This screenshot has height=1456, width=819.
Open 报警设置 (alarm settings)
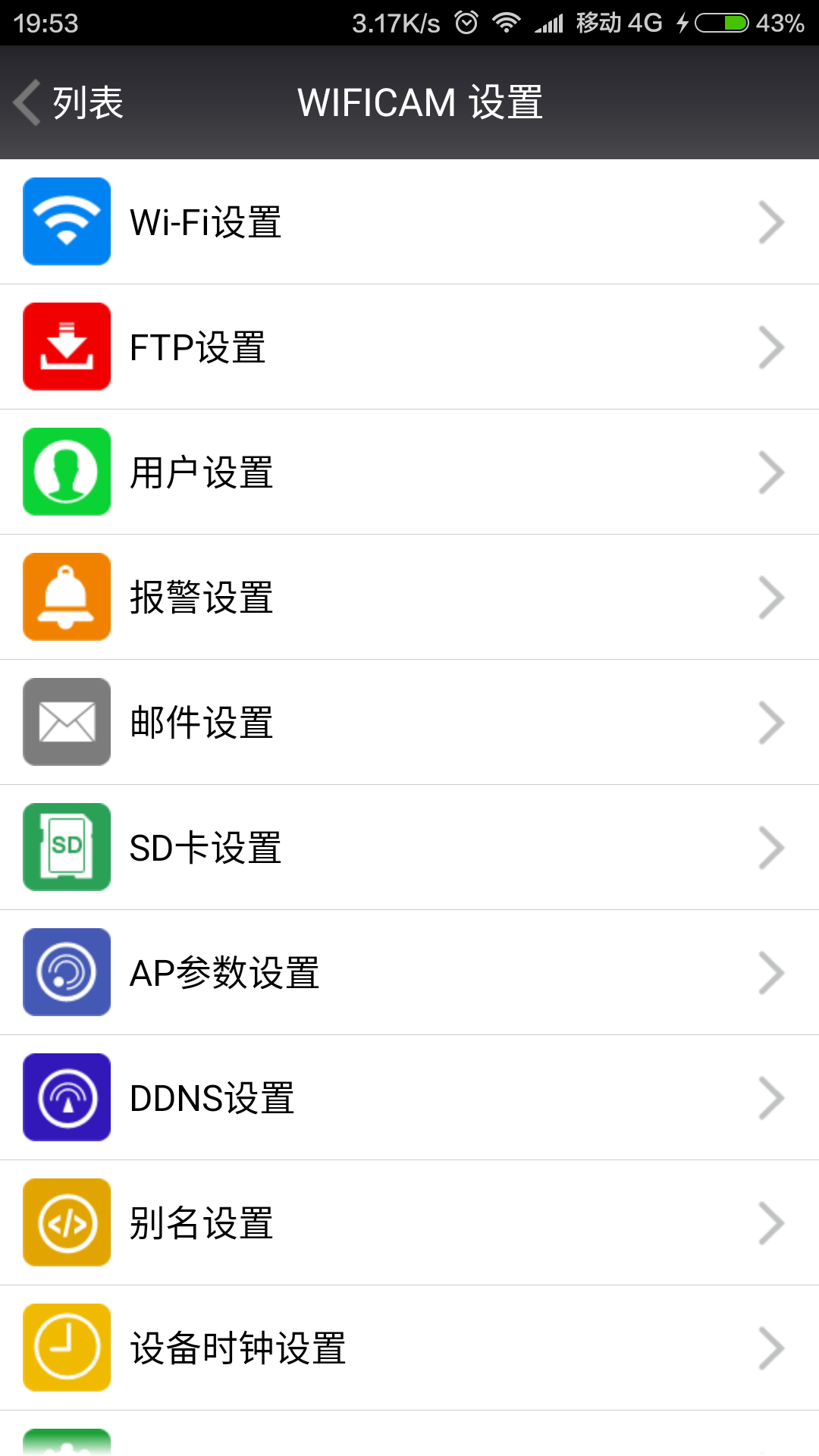coord(409,598)
